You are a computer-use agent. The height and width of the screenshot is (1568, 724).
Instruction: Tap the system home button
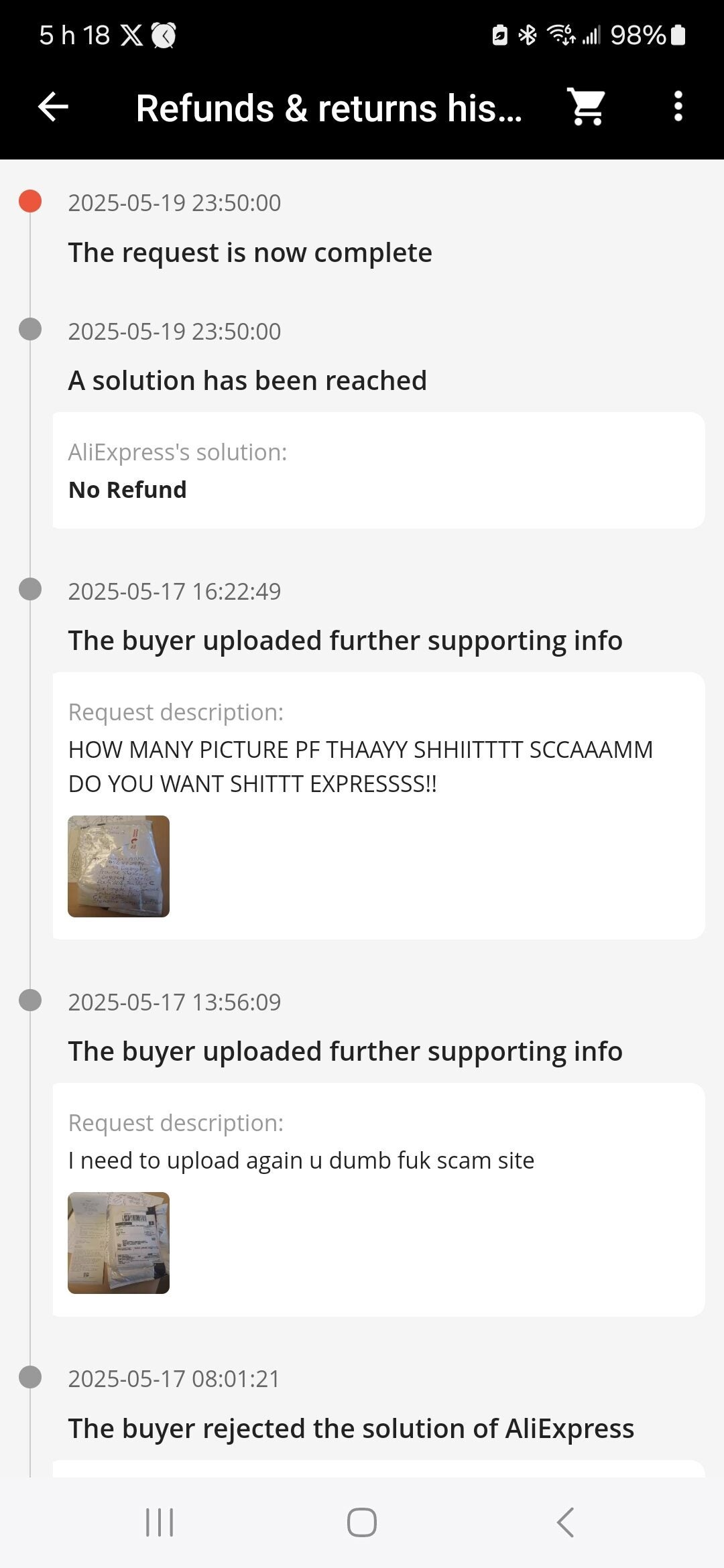(x=362, y=1522)
